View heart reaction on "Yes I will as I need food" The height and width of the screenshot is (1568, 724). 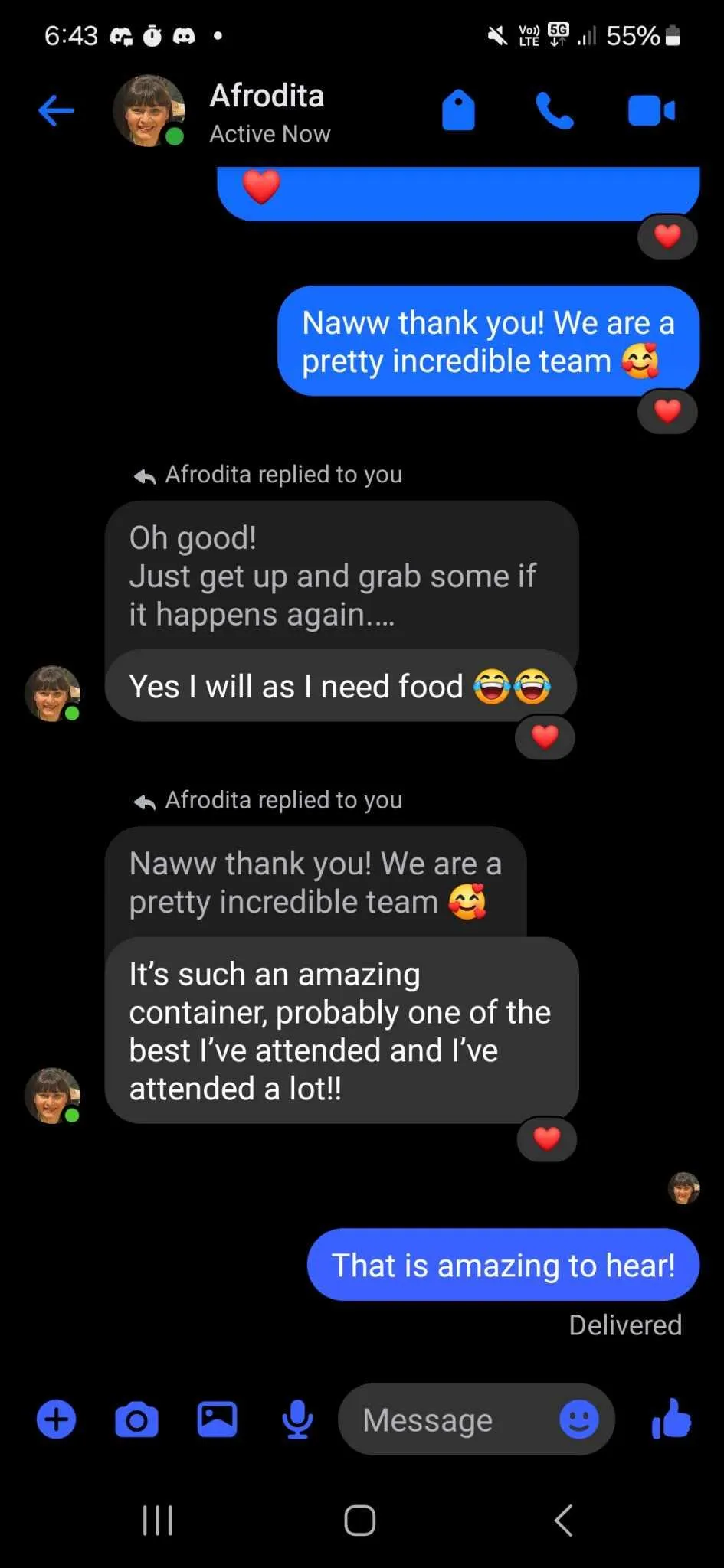(x=545, y=737)
